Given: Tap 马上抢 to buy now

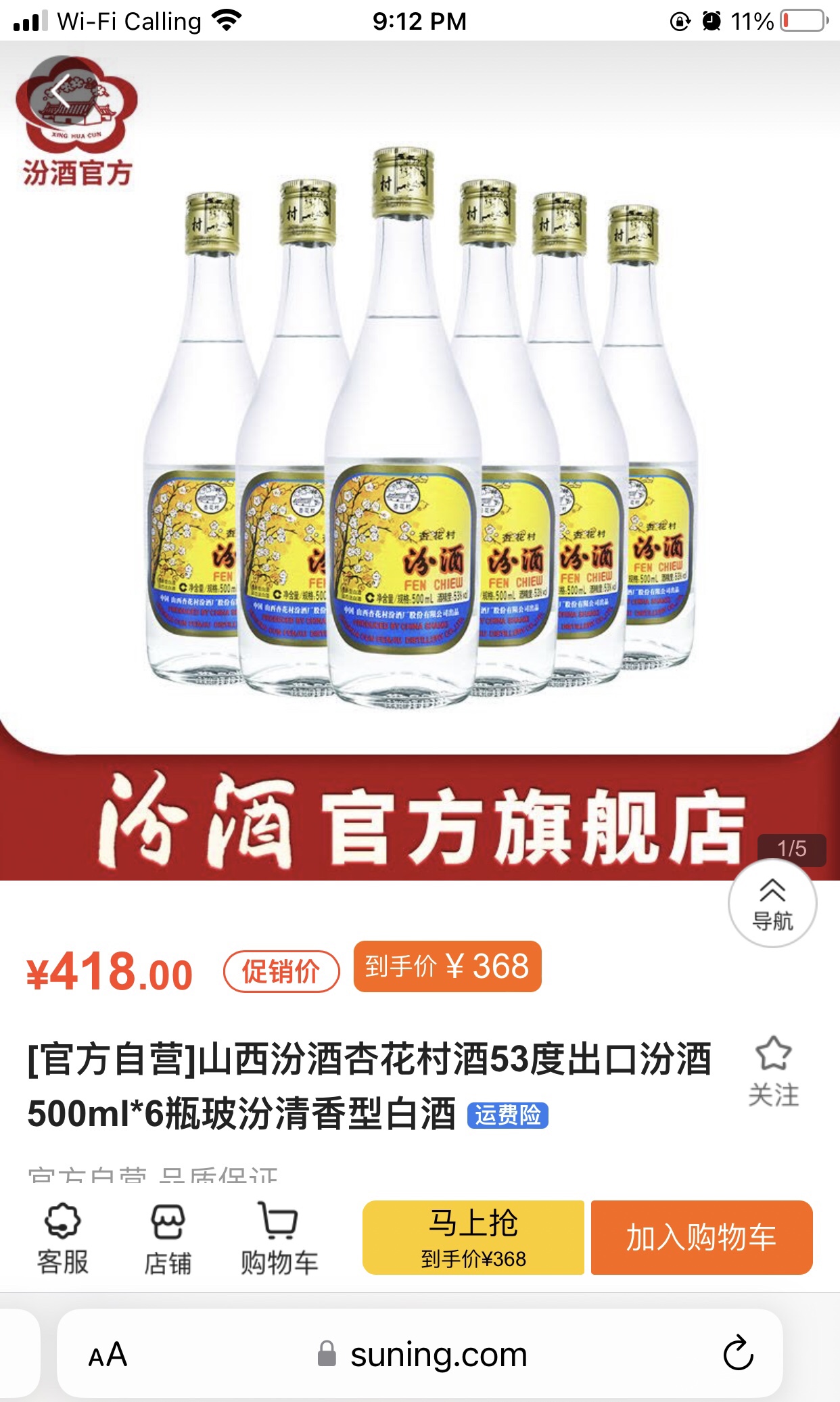Looking at the screenshot, I should point(473,1238).
